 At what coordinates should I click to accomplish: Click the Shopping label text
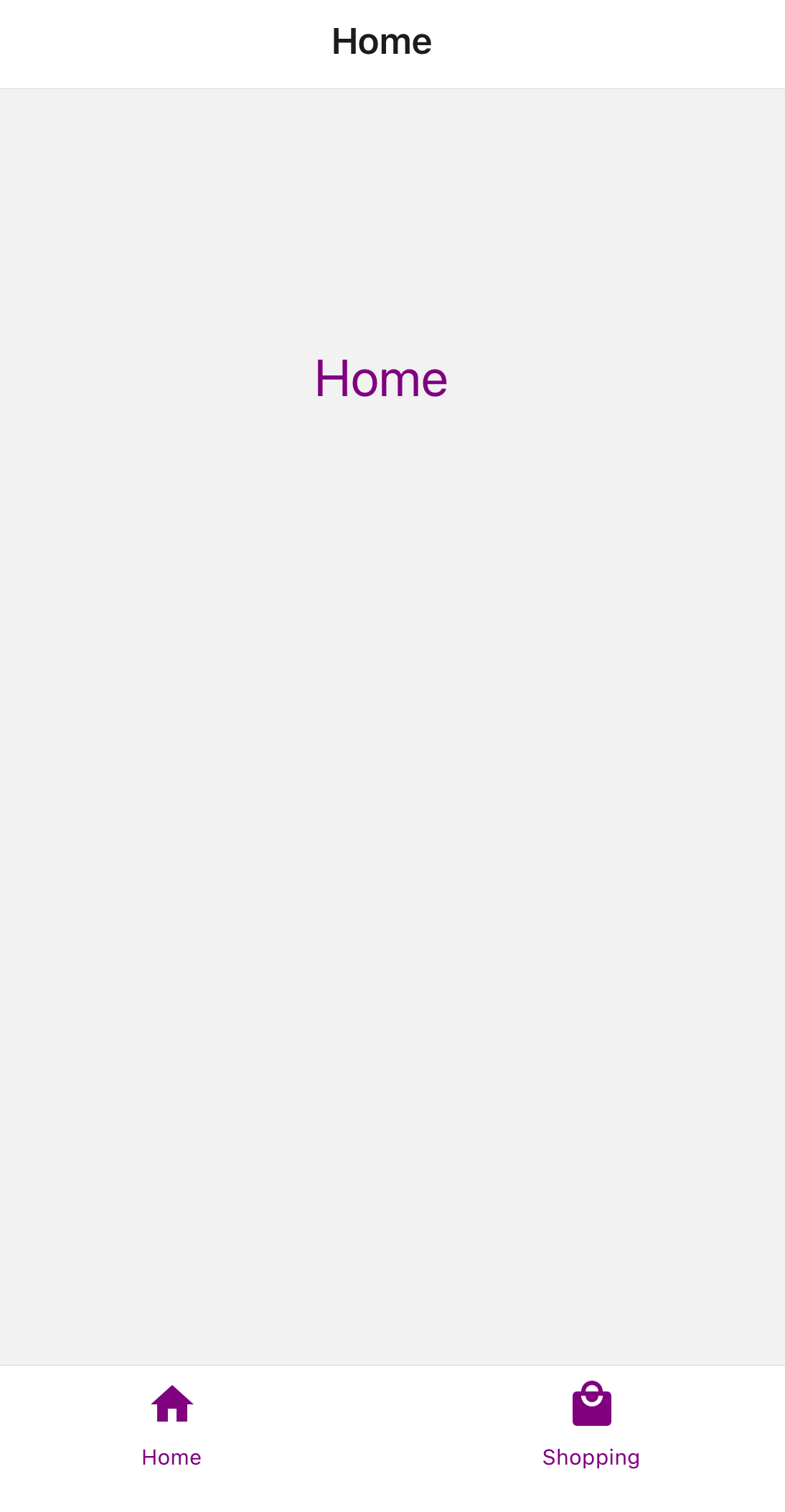pyautogui.click(x=591, y=1456)
